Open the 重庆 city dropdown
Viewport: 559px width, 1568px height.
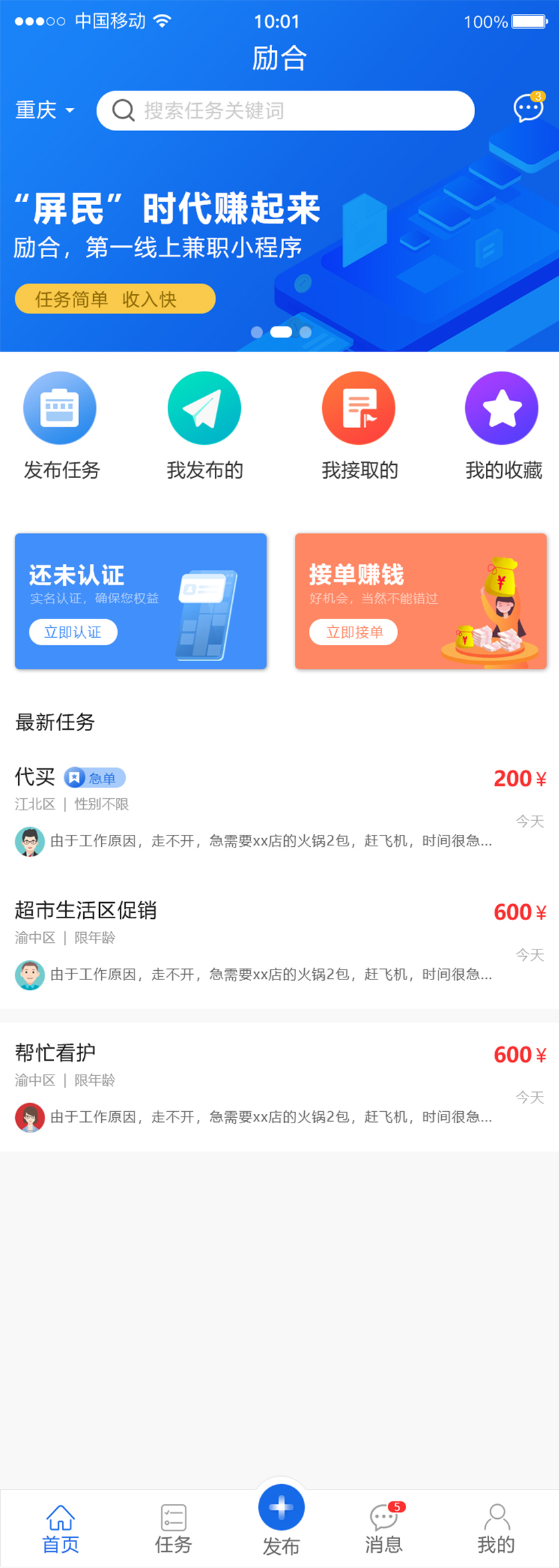click(45, 110)
